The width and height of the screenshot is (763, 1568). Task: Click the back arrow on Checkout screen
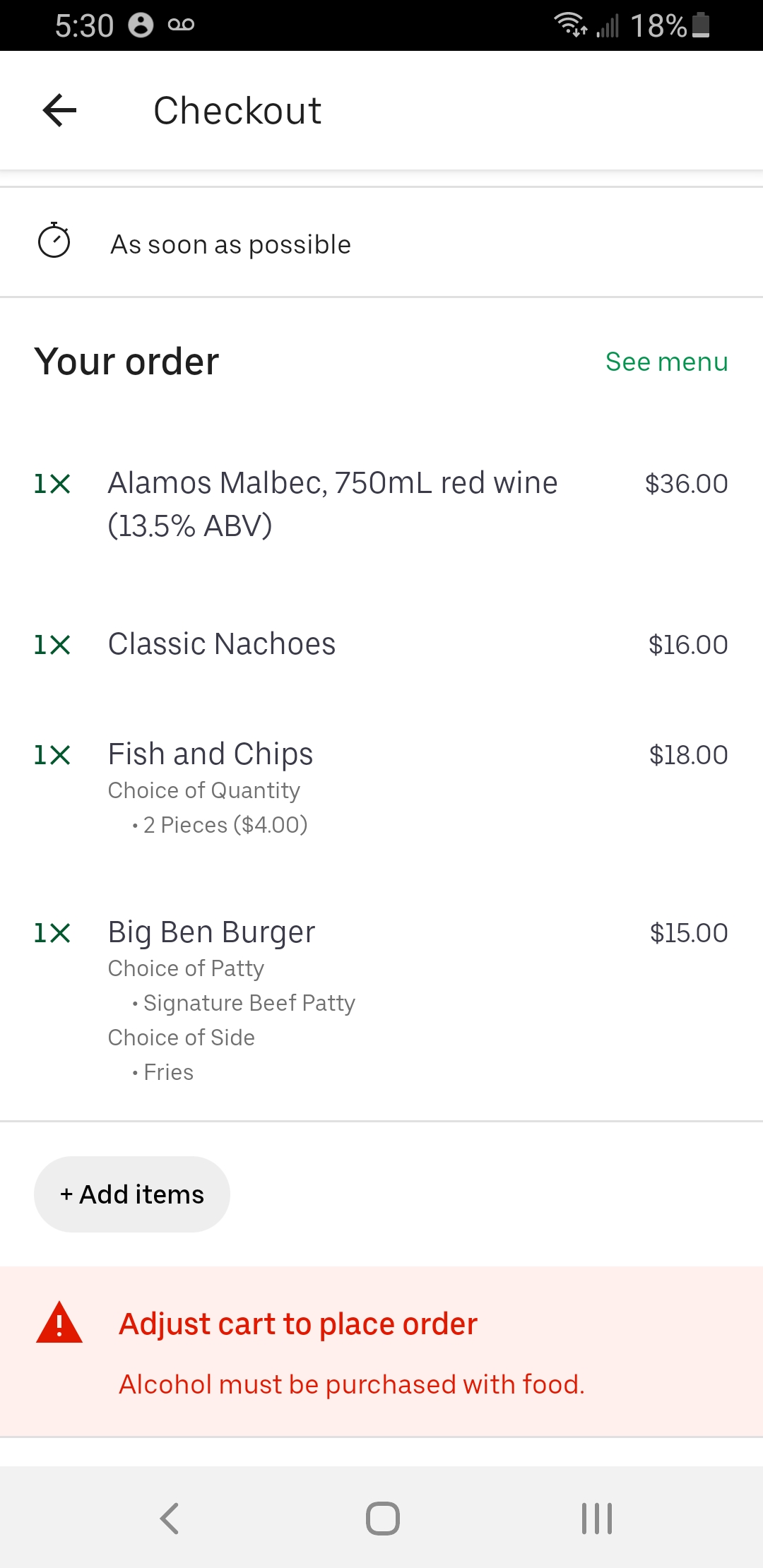59,109
